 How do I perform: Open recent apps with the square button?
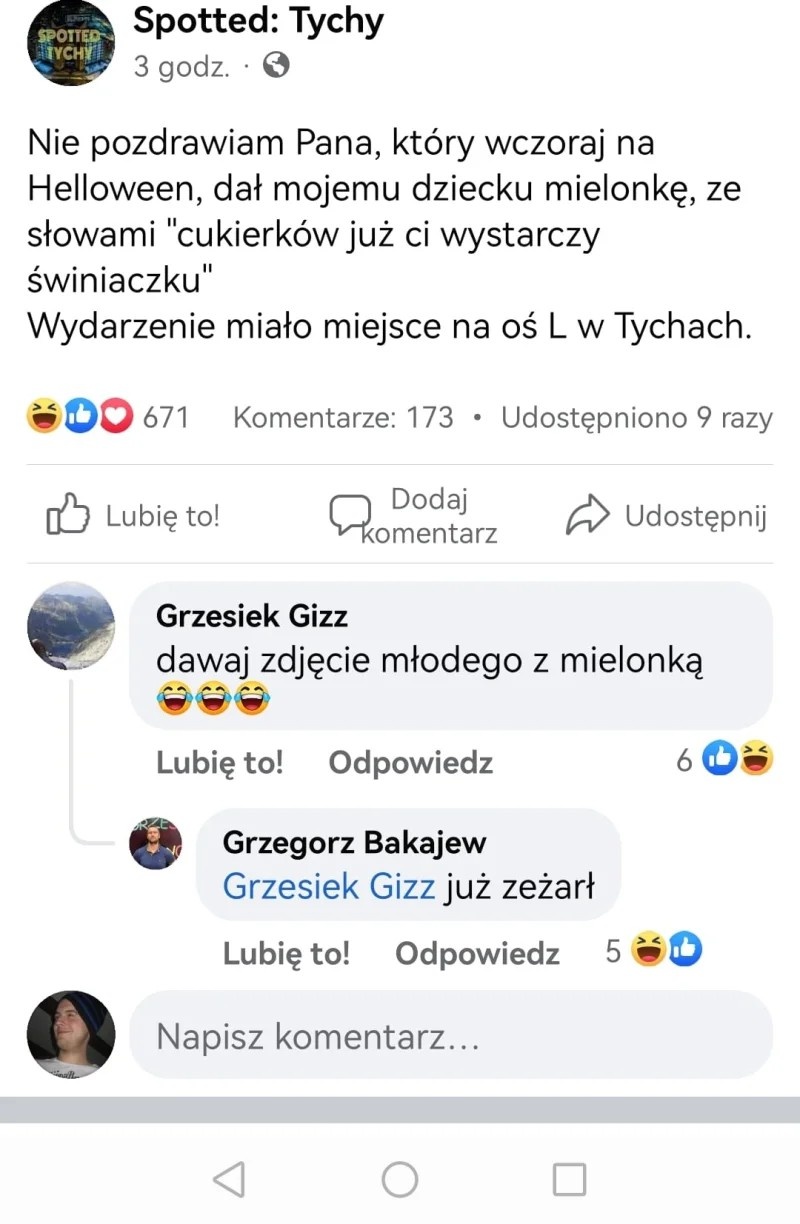click(569, 1180)
